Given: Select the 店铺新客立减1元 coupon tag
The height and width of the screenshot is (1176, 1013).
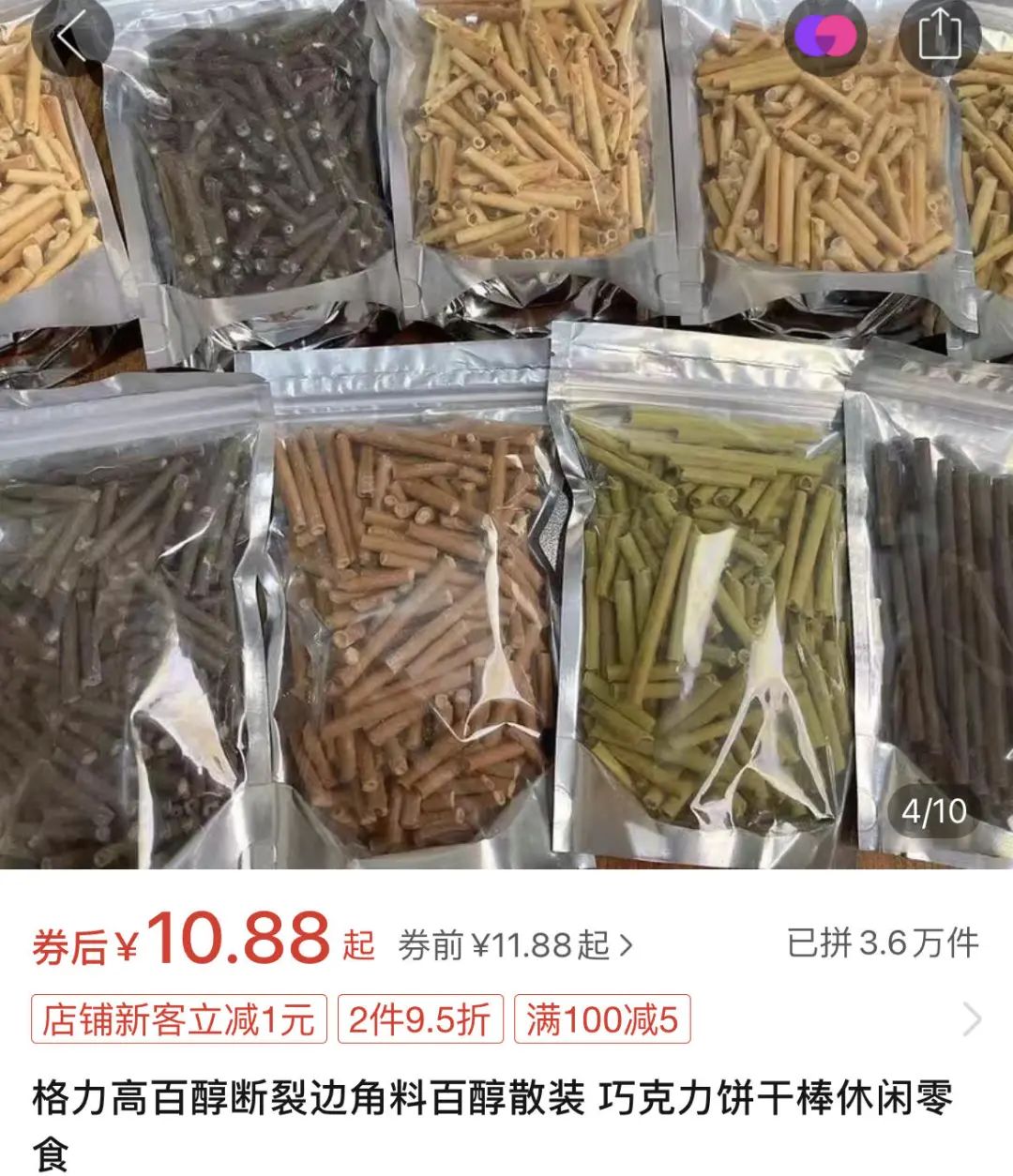Looking at the screenshot, I should pos(180,1021).
